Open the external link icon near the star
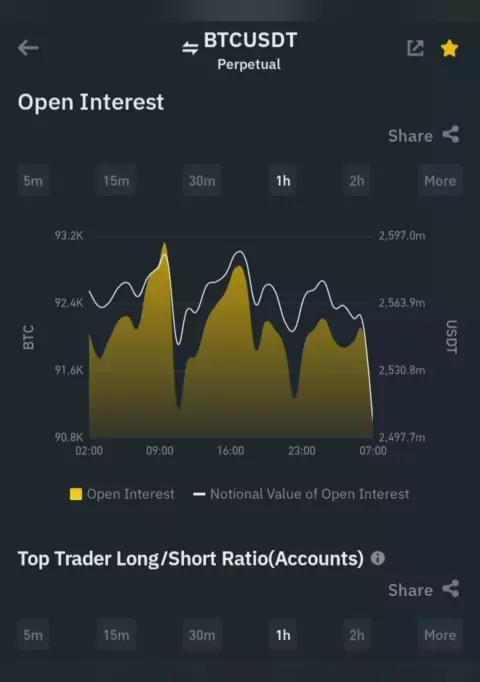Screen dimensions: 480x682 point(415,48)
